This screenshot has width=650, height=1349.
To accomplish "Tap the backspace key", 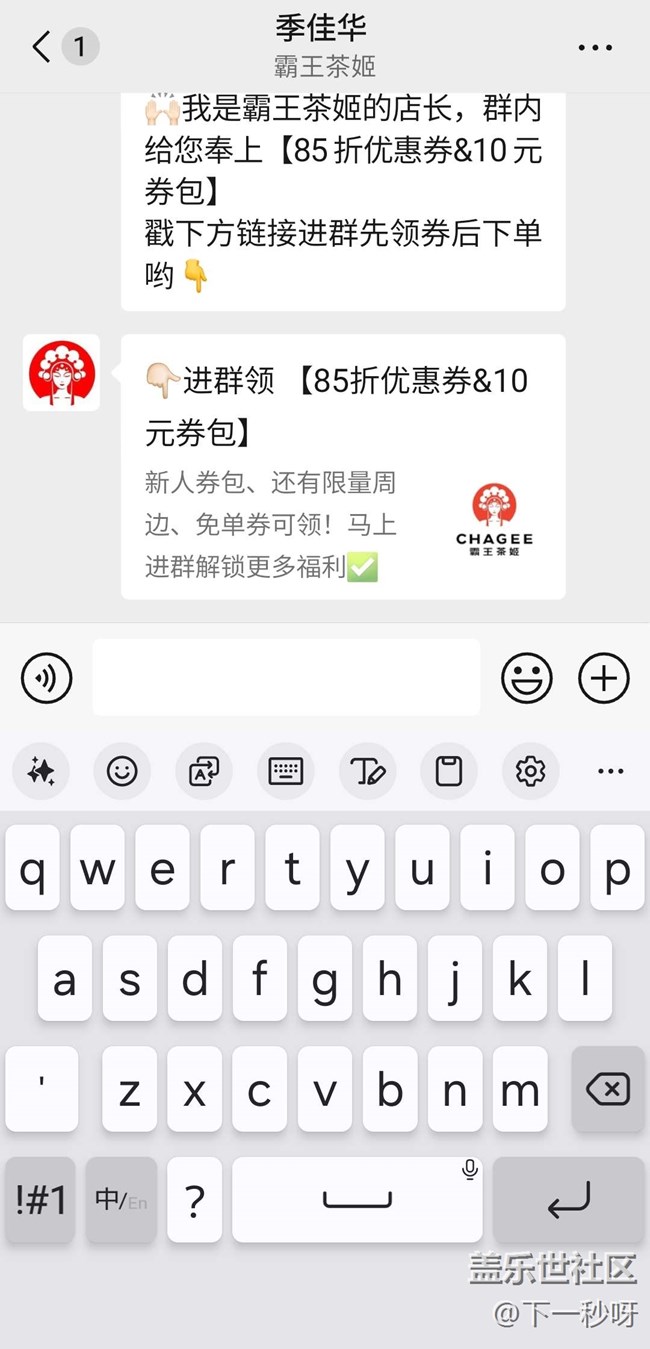I will coord(608,1090).
